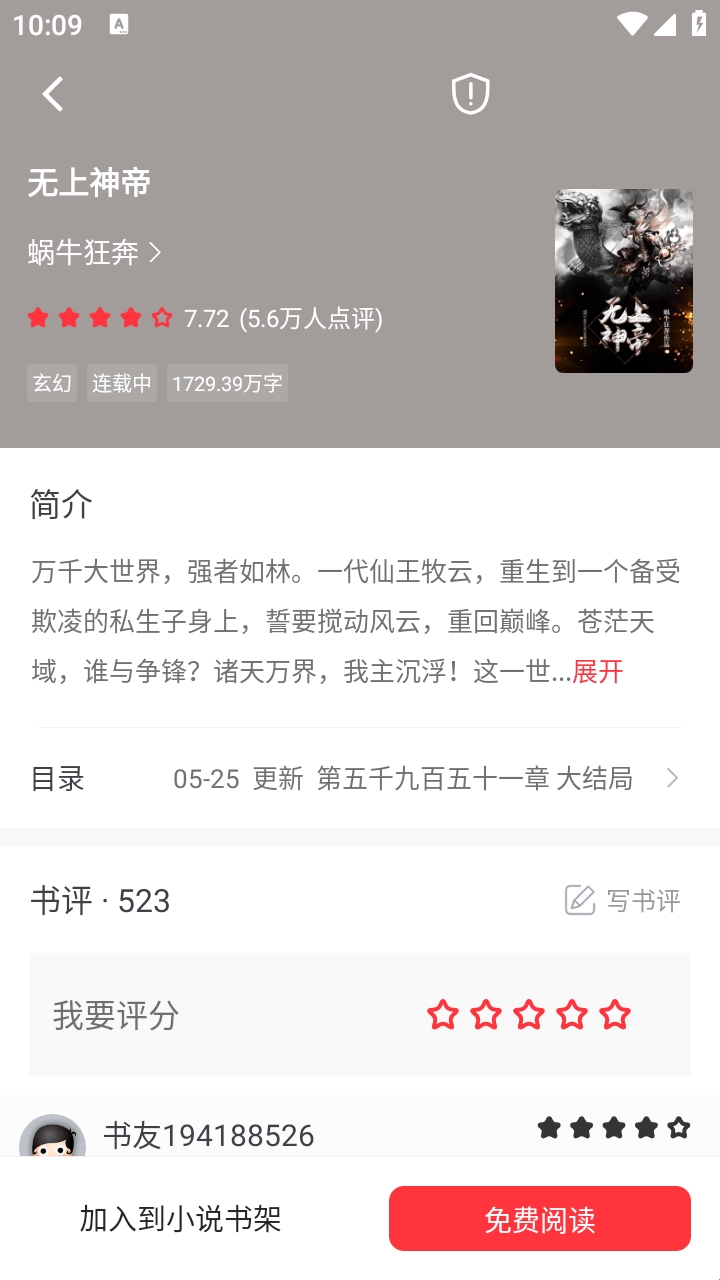Tap 加入到小说书架 to add the book

[x=180, y=1219]
